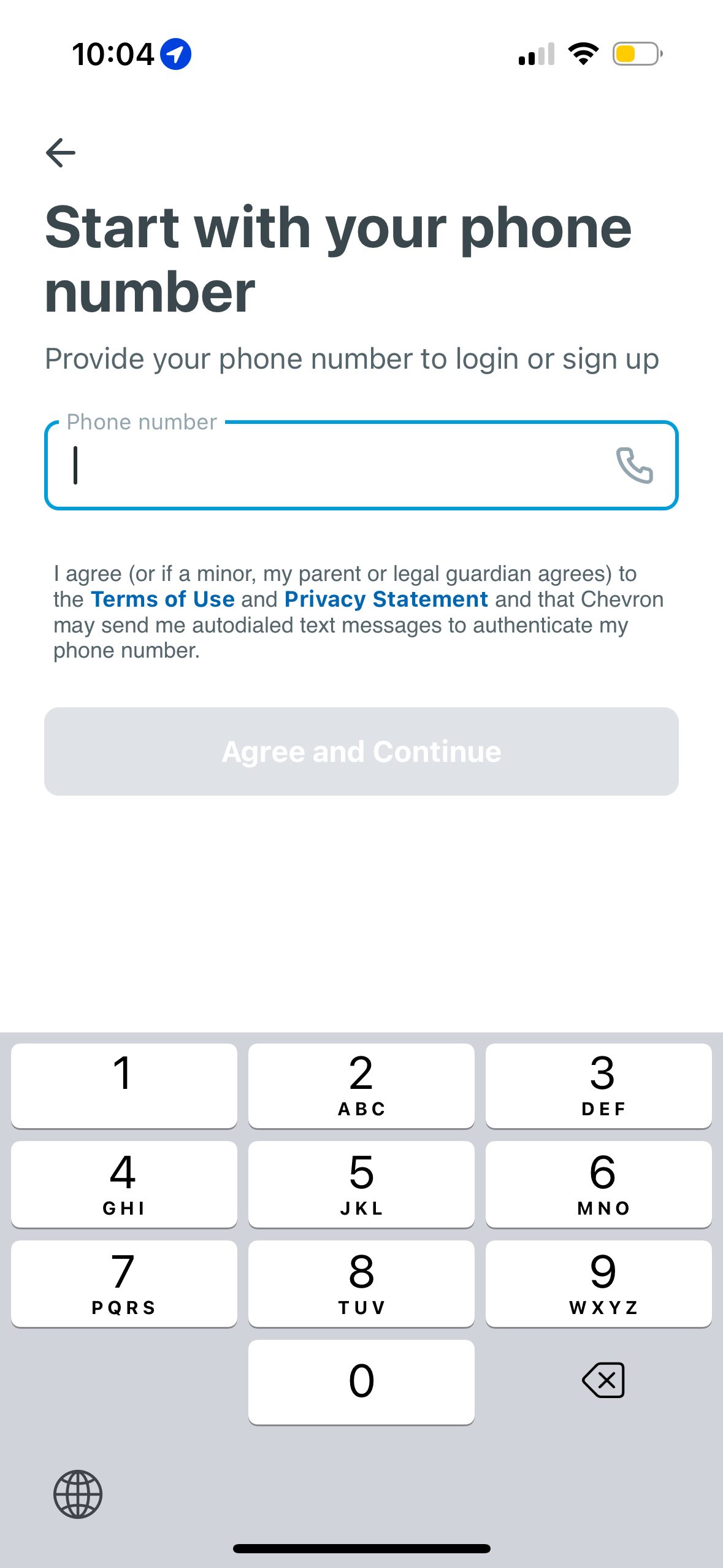Screen dimensions: 723x1568
Task: Tap the globe icon to switch keyboards
Action: coord(77,1494)
